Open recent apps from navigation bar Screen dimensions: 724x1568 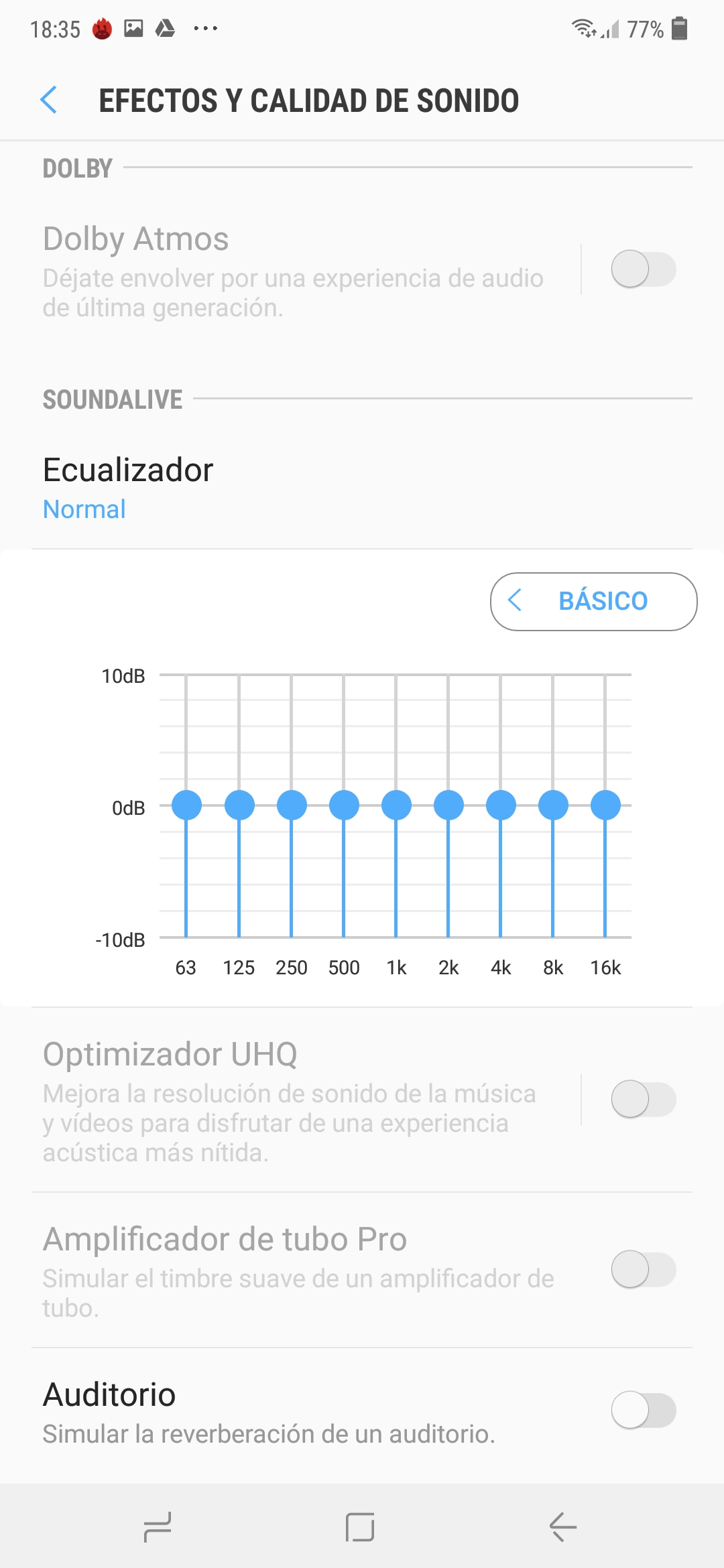coord(158,1527)
